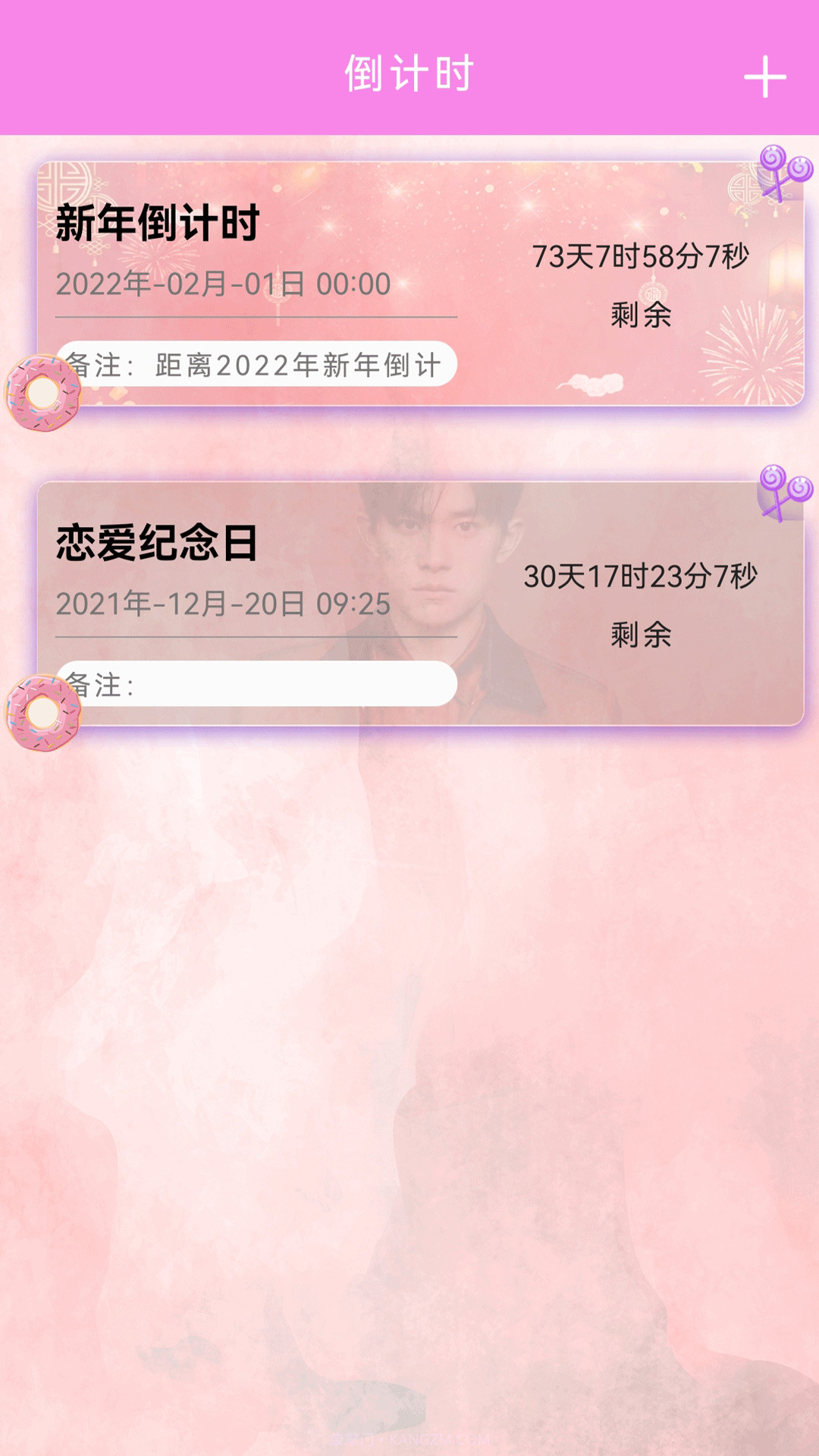Click the 倒计时 title in the header
This screenshot has width=819, height=1456.
409,72
